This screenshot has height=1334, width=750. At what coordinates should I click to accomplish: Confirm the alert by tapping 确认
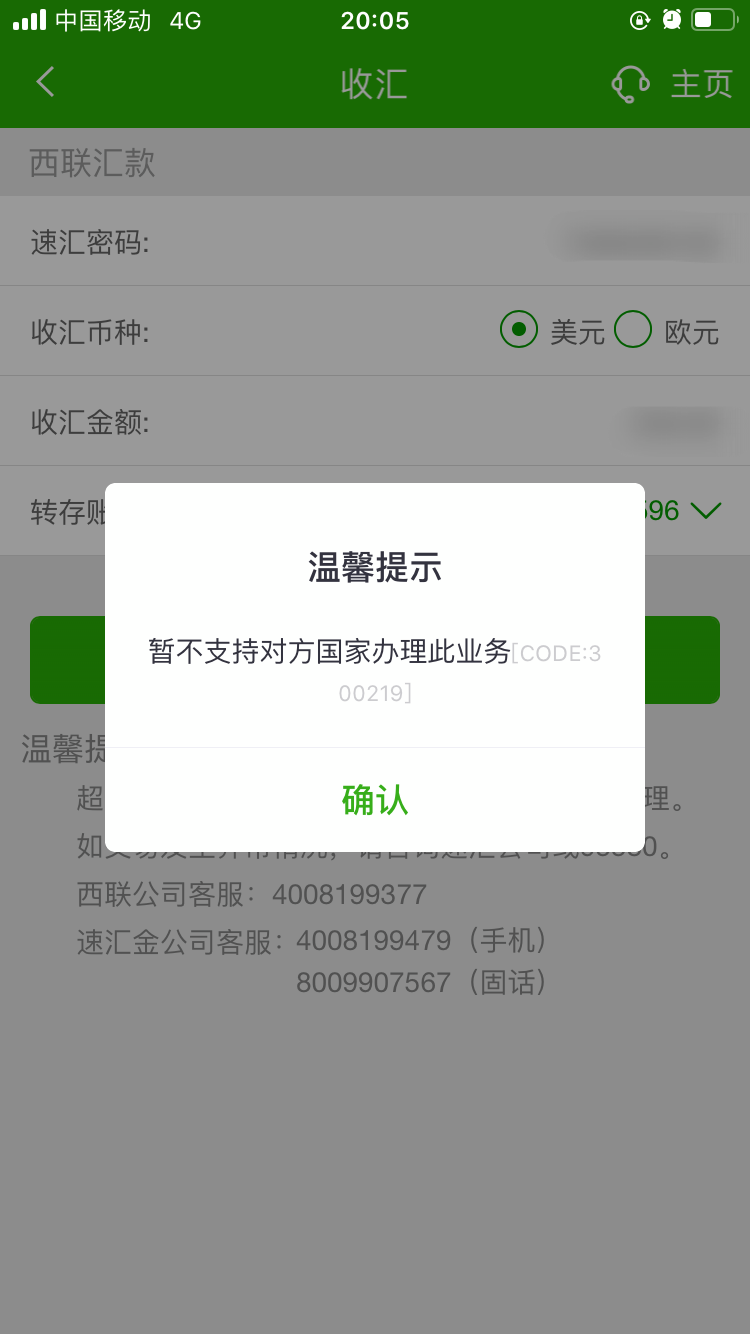click(x=375, y=800)
